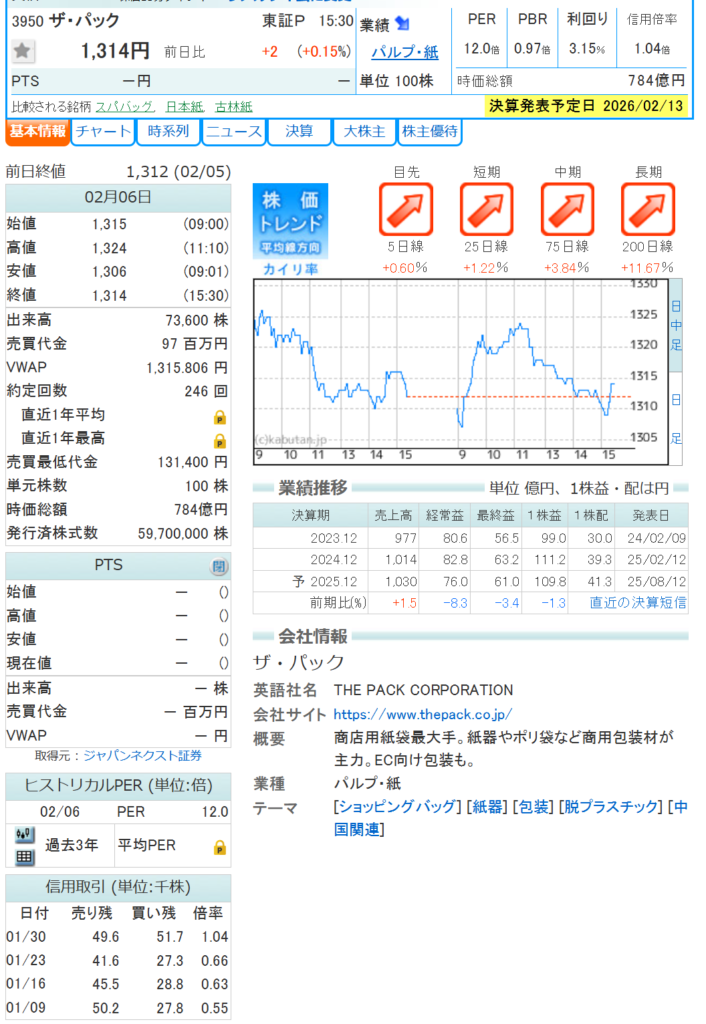Open the 脱プラスチック theme
This screenshot has height=1024, width=706.
pyautogui.click(x=610, y=806)
